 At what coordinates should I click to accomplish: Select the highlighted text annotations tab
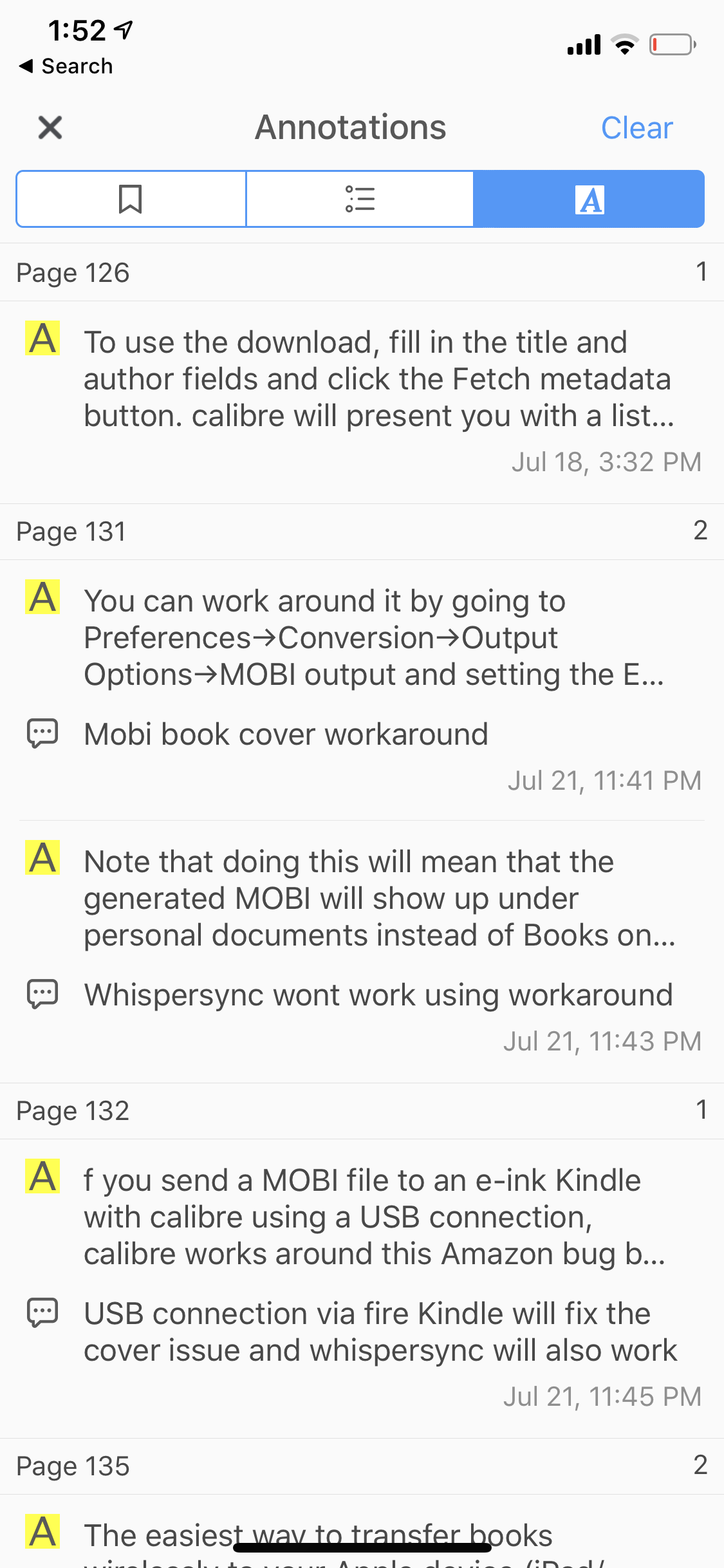(589, 199)
